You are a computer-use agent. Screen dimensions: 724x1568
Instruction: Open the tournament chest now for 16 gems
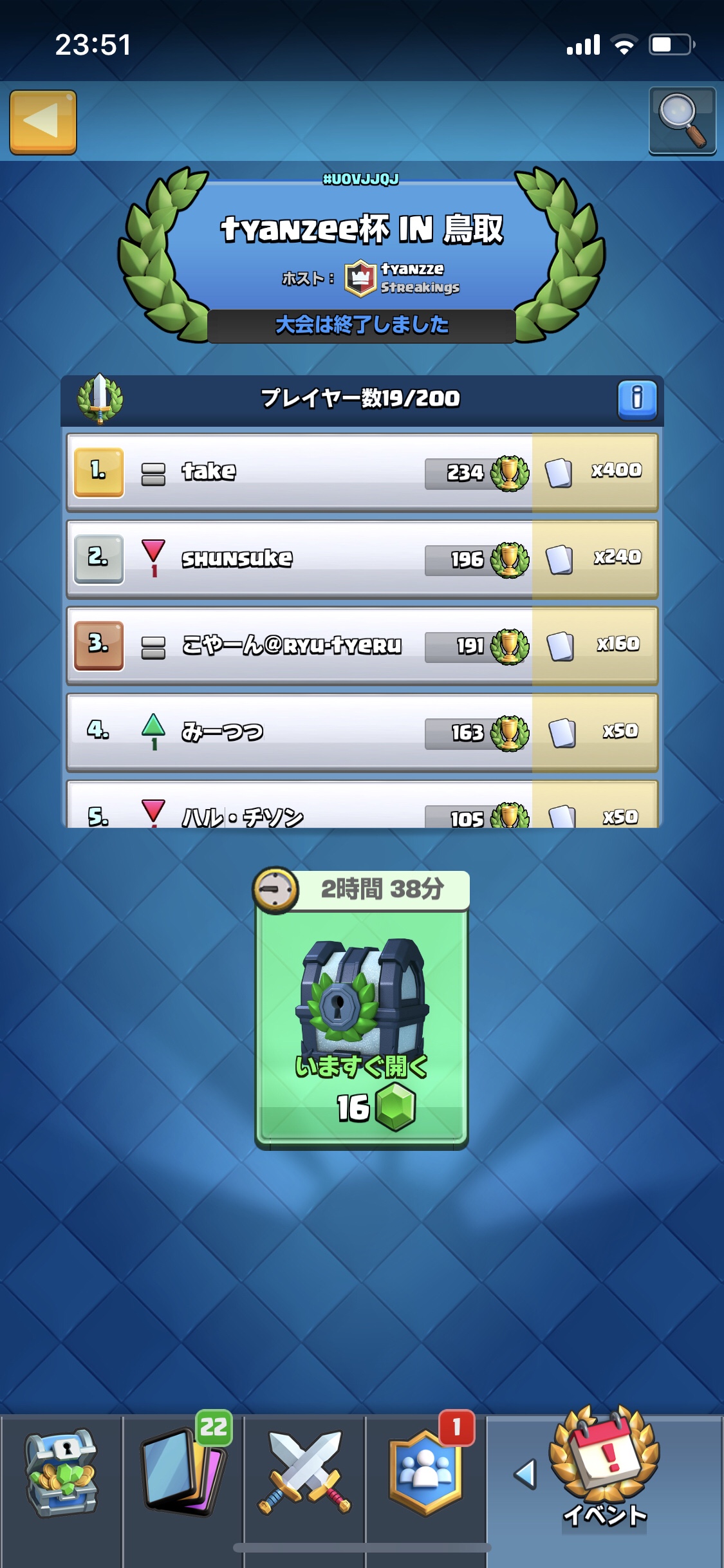coord(362,1030)
